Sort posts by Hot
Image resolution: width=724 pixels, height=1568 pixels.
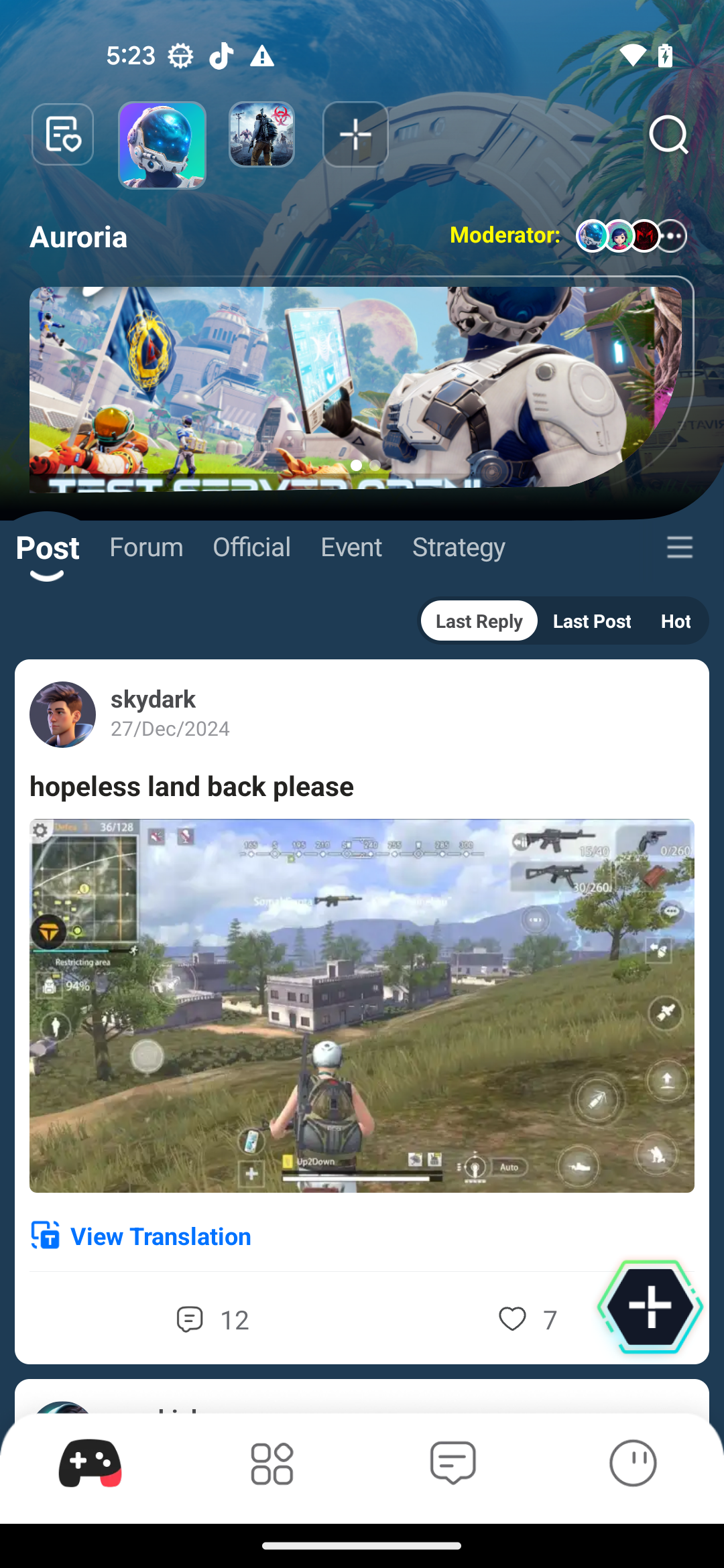[675, 621]
